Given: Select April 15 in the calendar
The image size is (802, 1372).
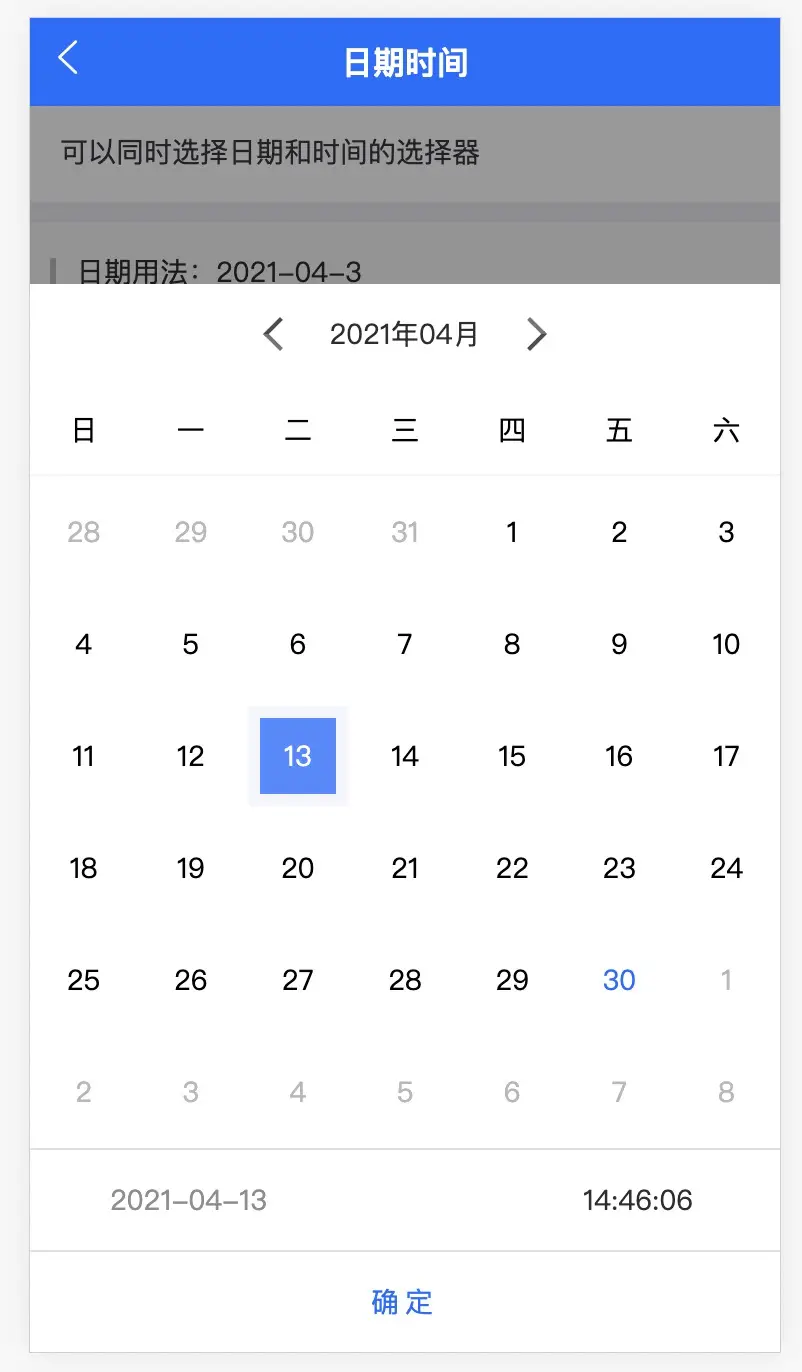Looking at the screenshot, I should 512,756.
